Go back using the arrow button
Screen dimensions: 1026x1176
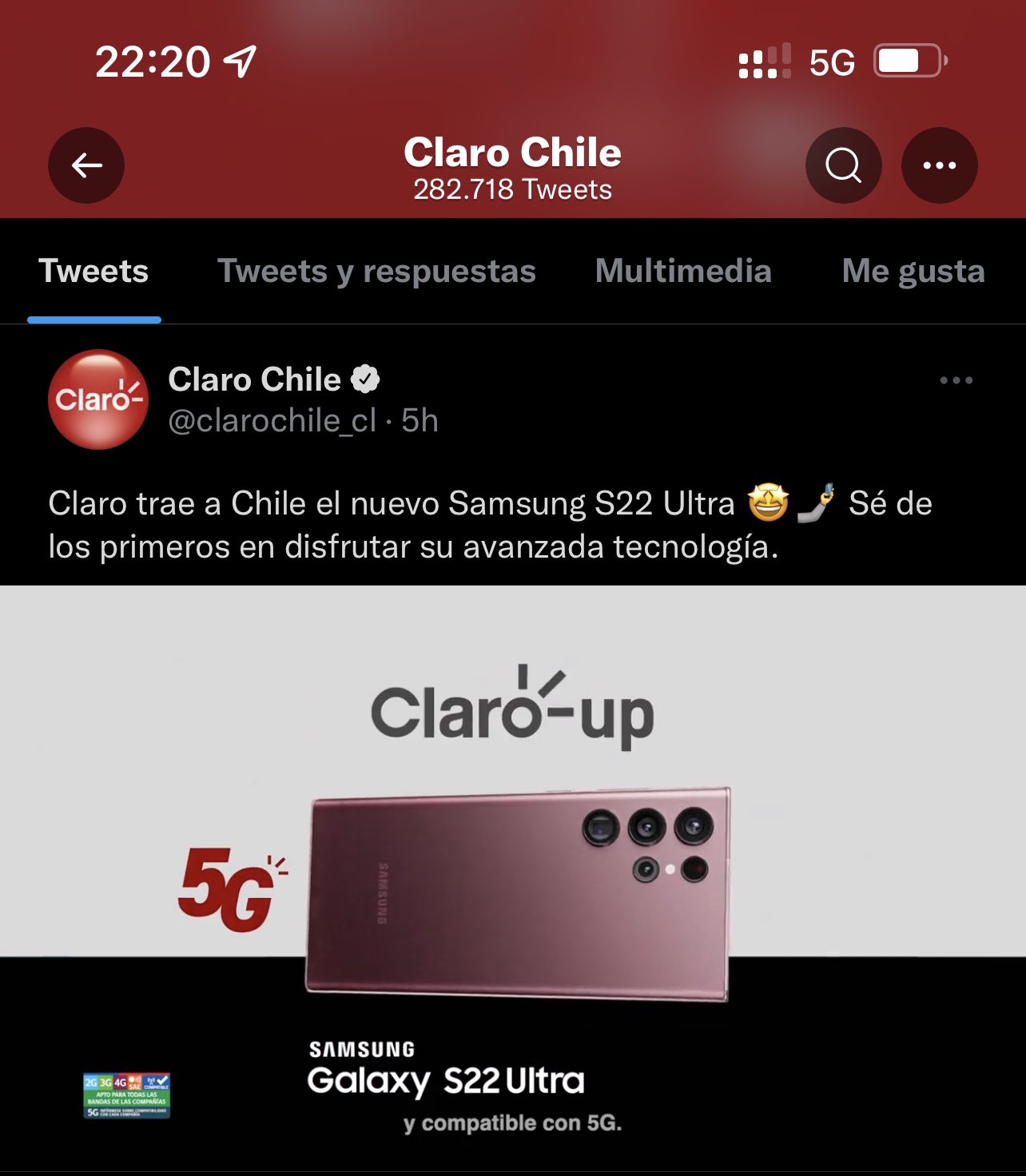point(86,165)
